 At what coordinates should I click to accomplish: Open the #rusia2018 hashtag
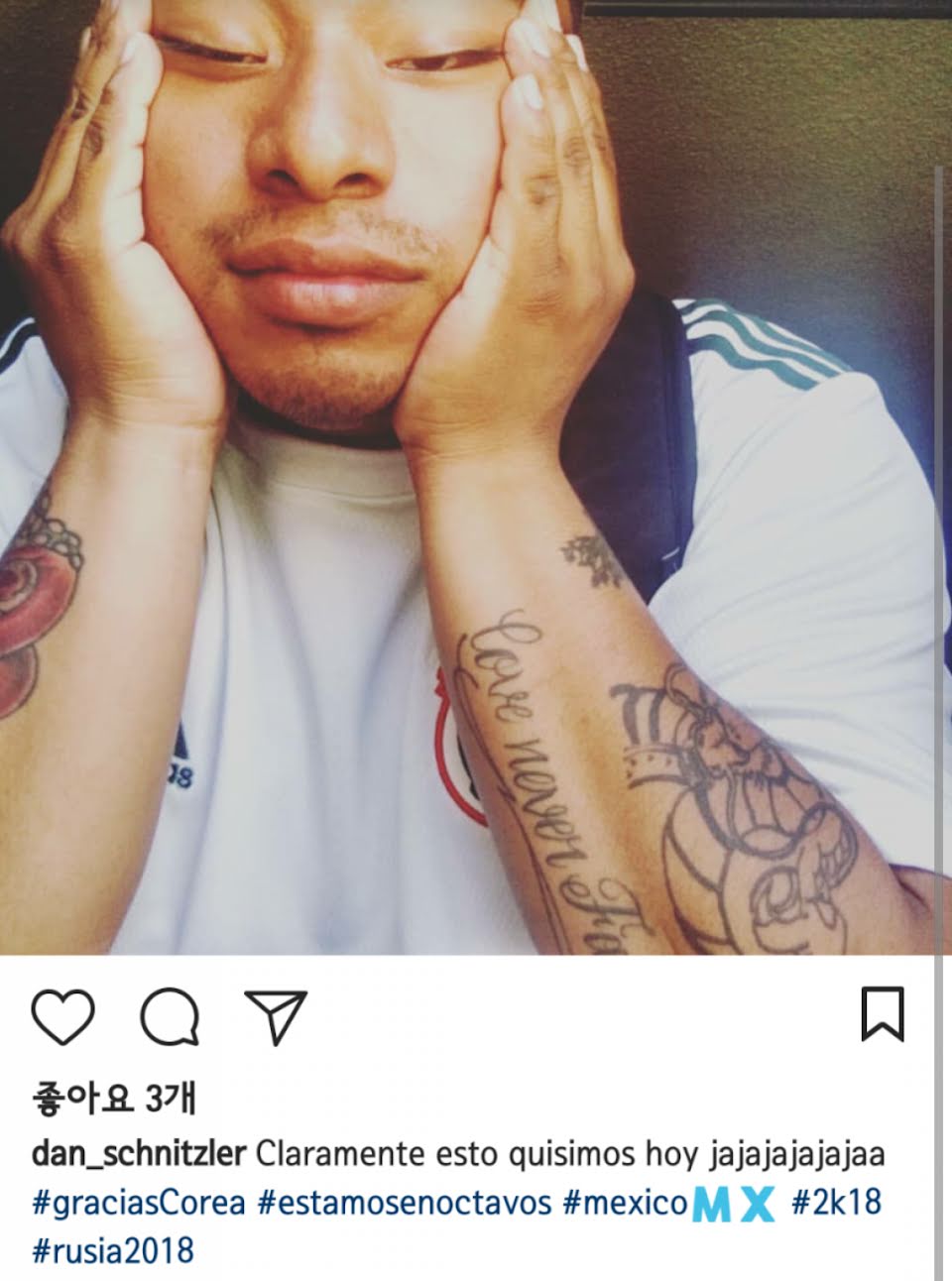tap(113, 1250)
